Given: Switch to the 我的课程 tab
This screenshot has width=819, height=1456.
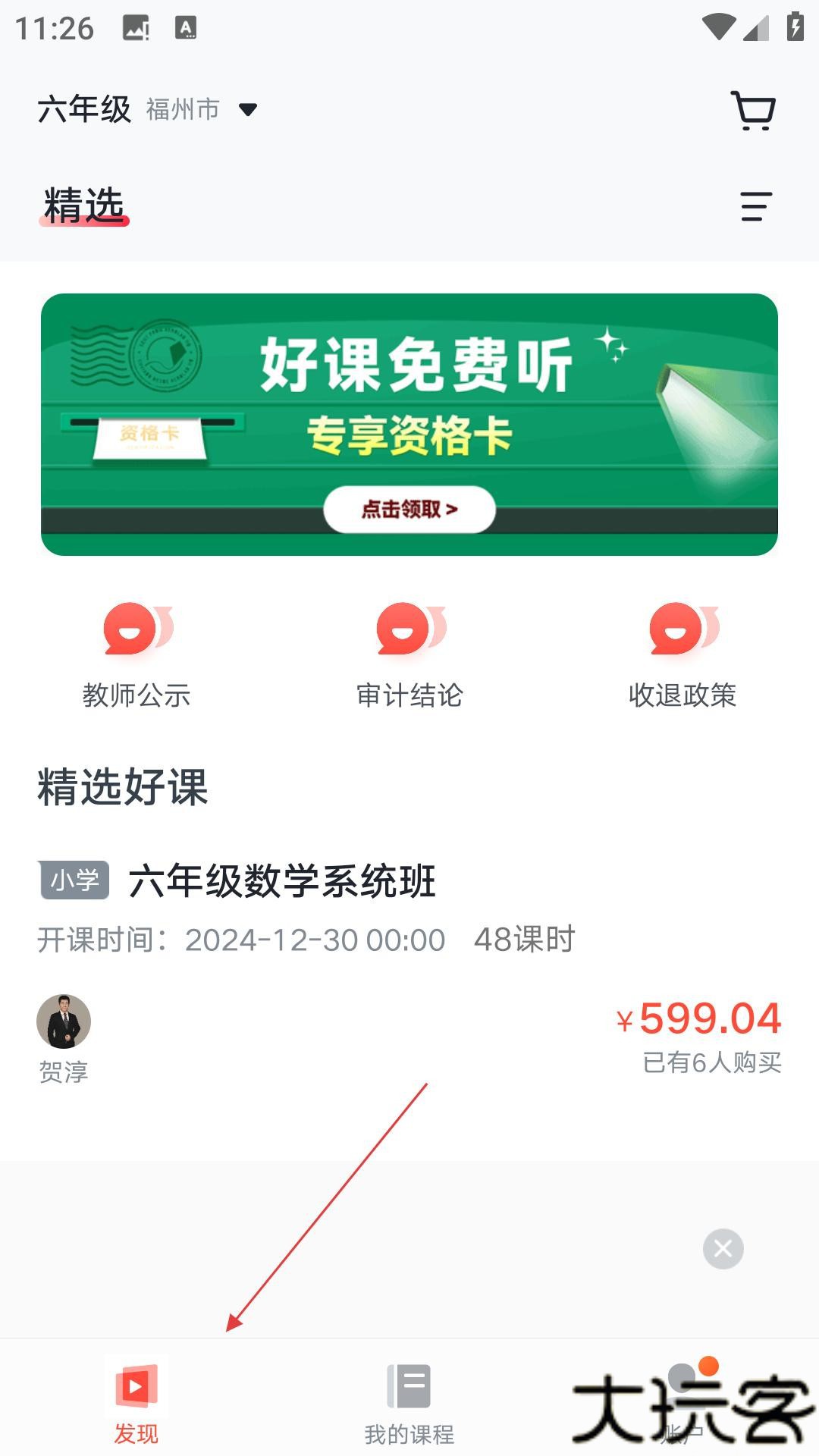Looking at the screenshot, I should [x=409, y=1401].
